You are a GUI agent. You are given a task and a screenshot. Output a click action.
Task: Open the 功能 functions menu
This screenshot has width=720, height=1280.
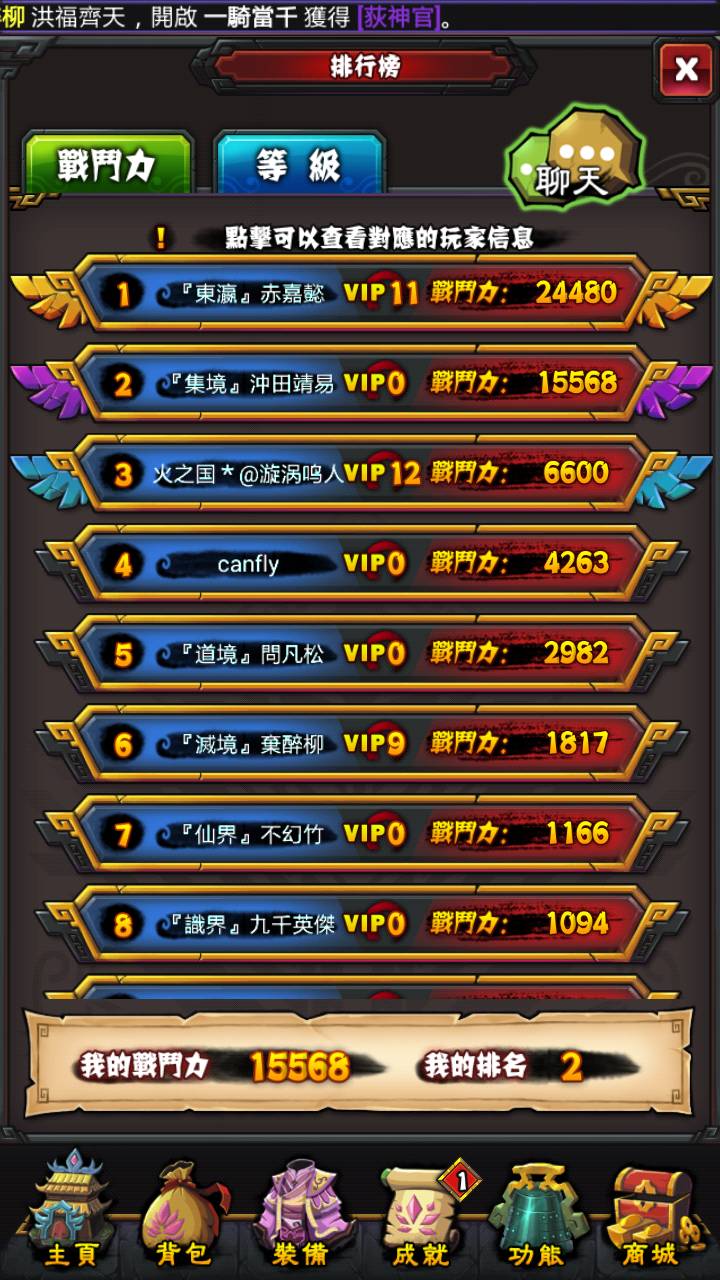point(535,1212)
